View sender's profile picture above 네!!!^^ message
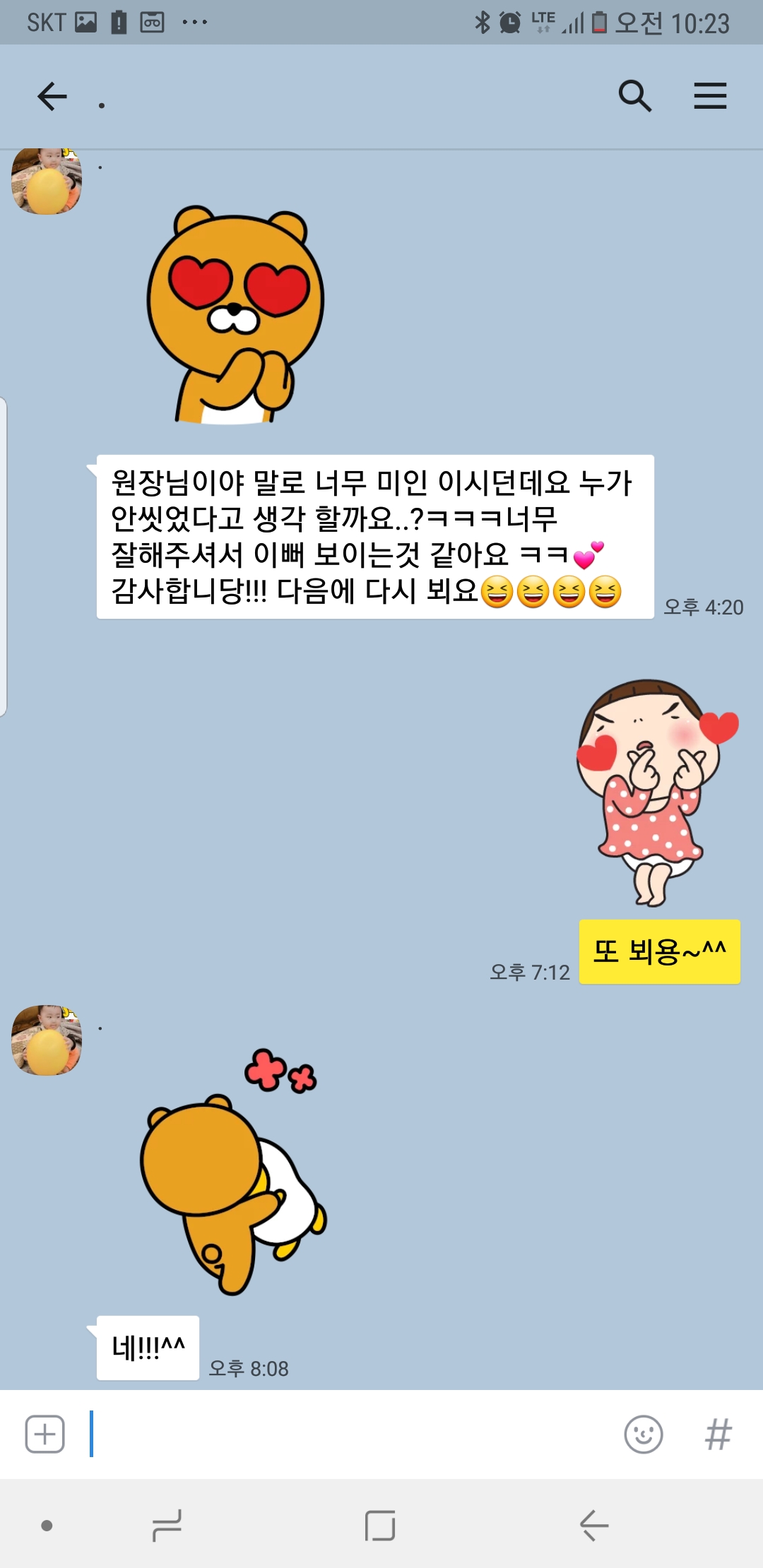 coord(47,1040)
